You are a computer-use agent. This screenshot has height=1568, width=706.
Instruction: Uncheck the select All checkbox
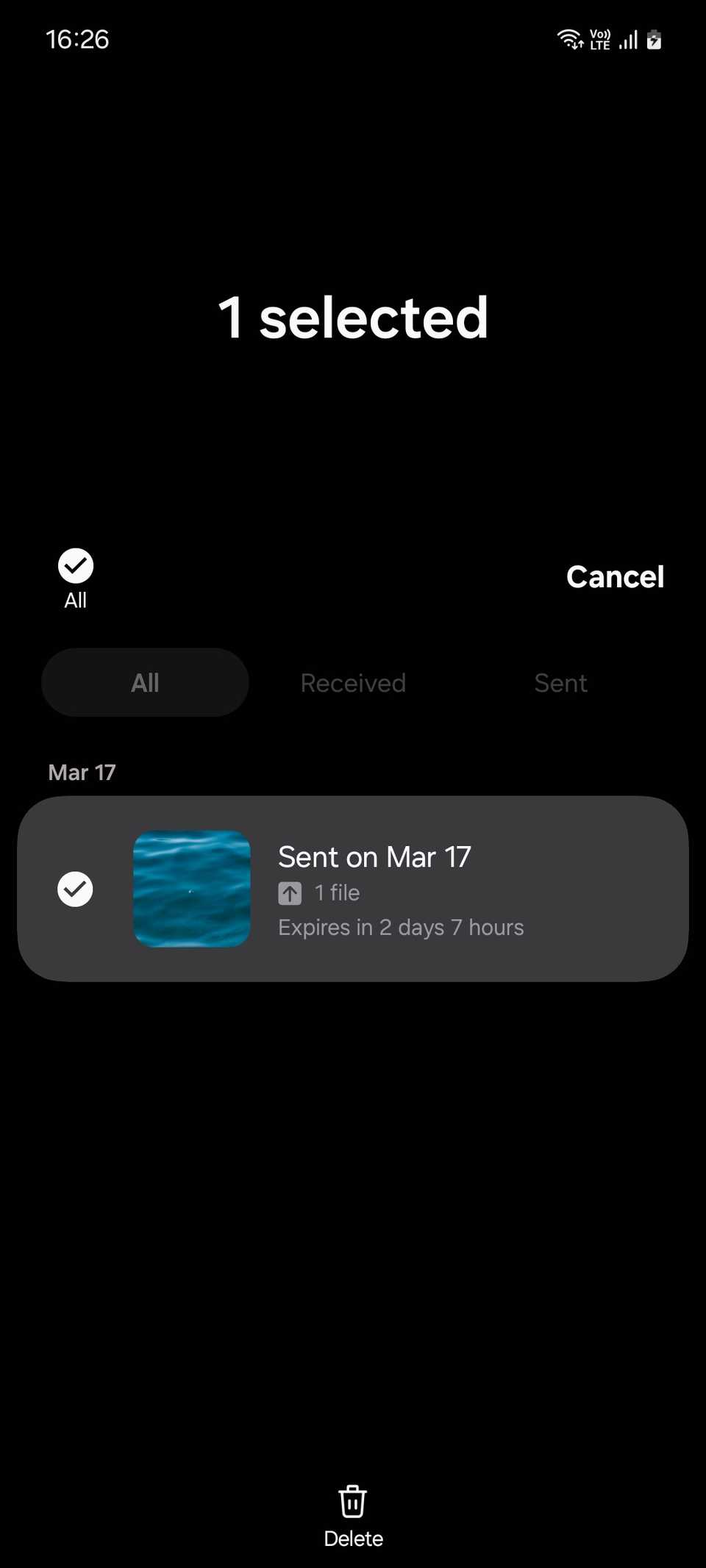[75, 566]
